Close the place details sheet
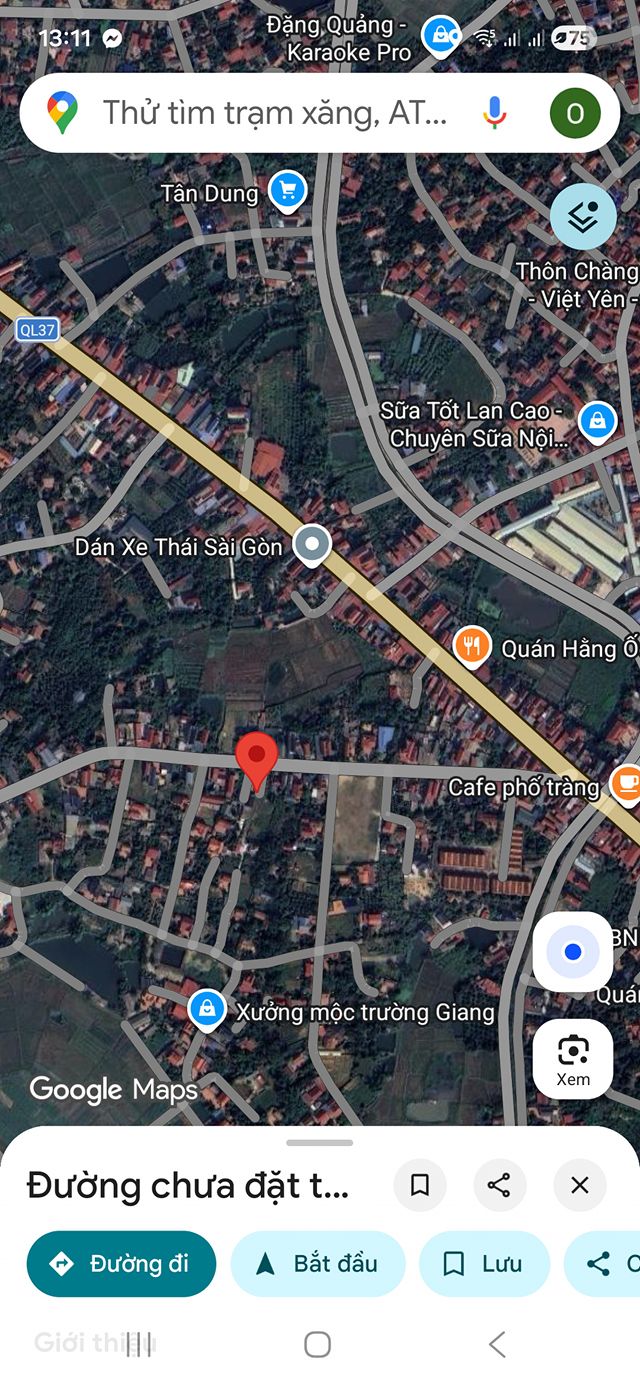 pyautogui.click(x=579, y=1186)
